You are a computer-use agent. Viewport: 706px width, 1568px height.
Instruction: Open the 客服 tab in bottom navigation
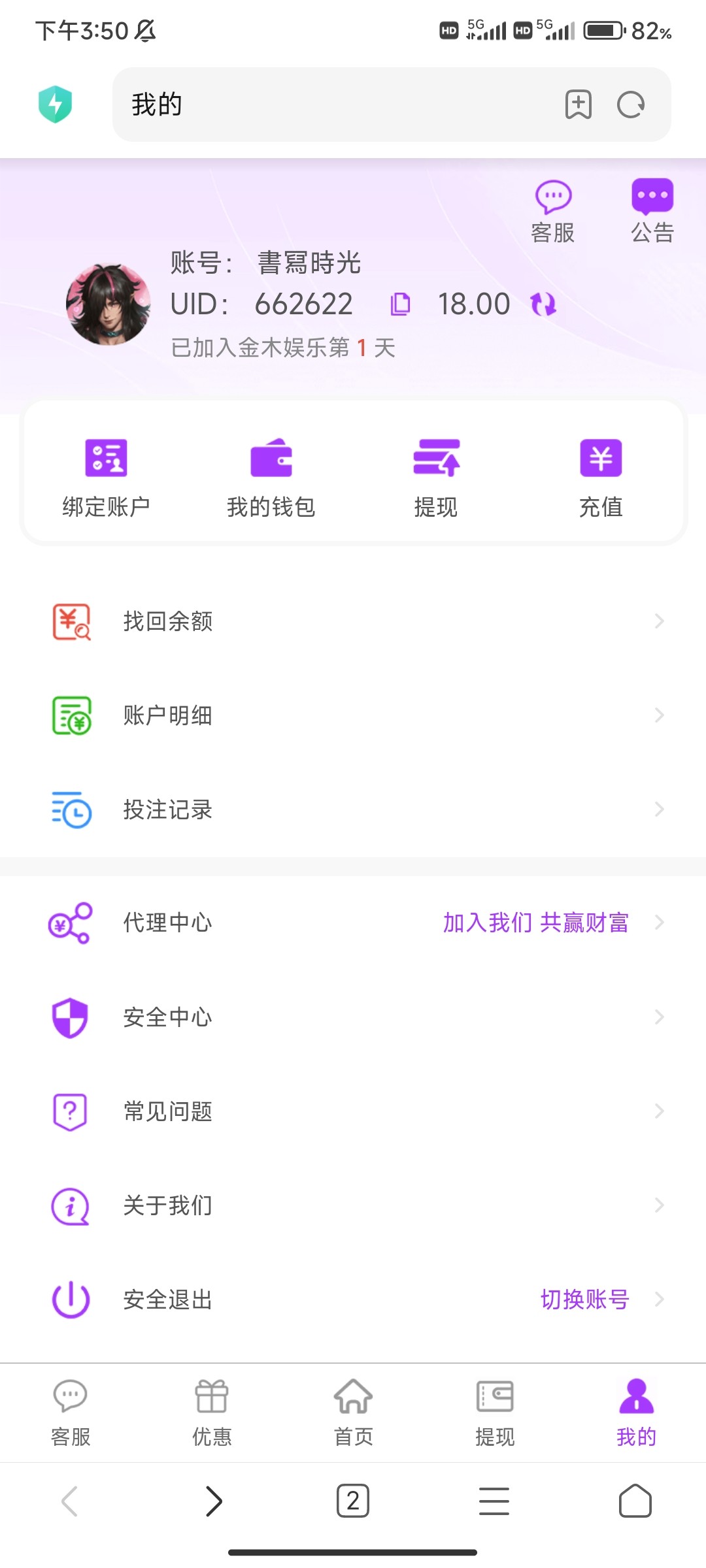pos(71,1413)
